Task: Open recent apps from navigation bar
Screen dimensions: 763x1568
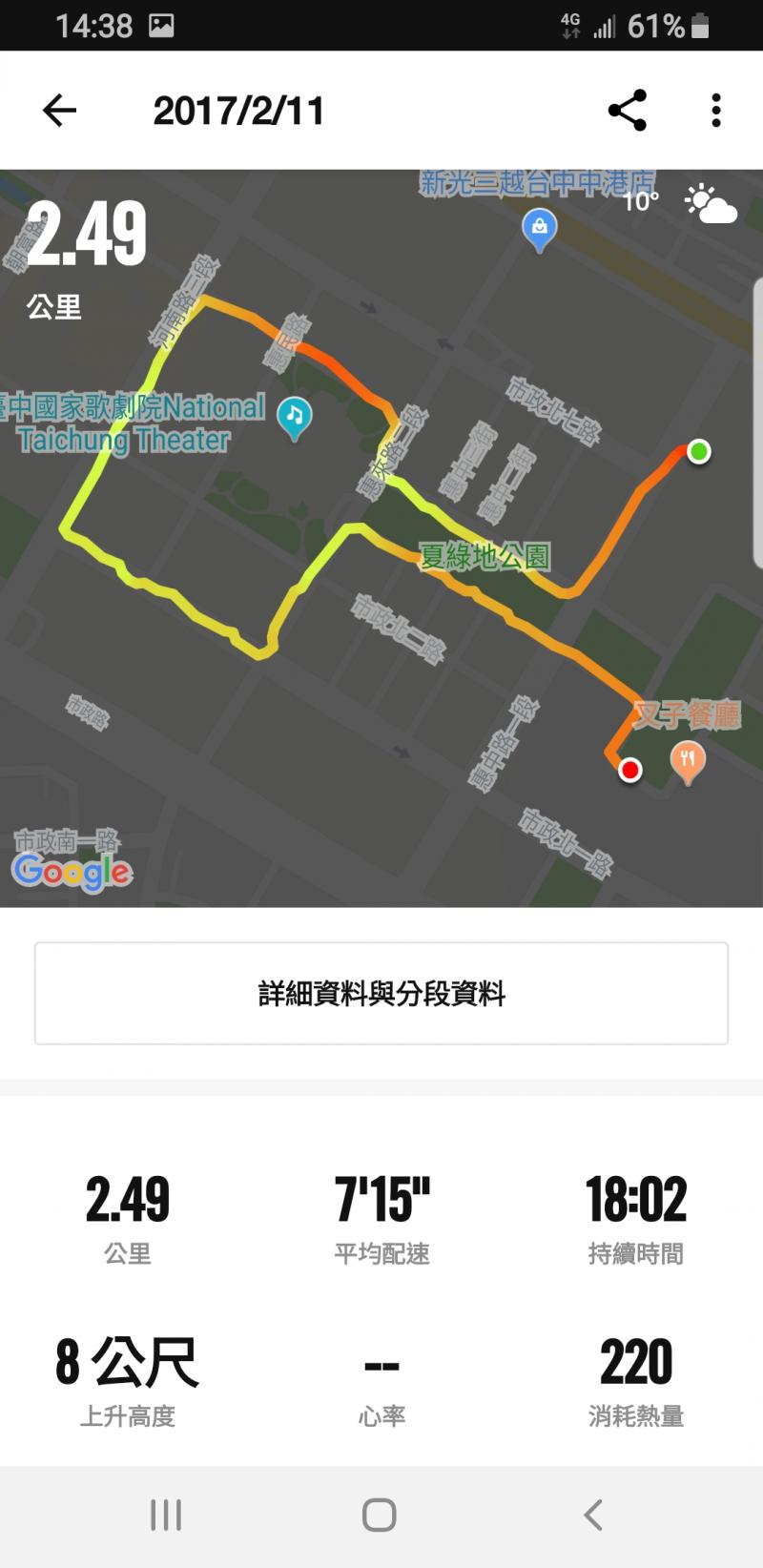Action: point(166,1515)
